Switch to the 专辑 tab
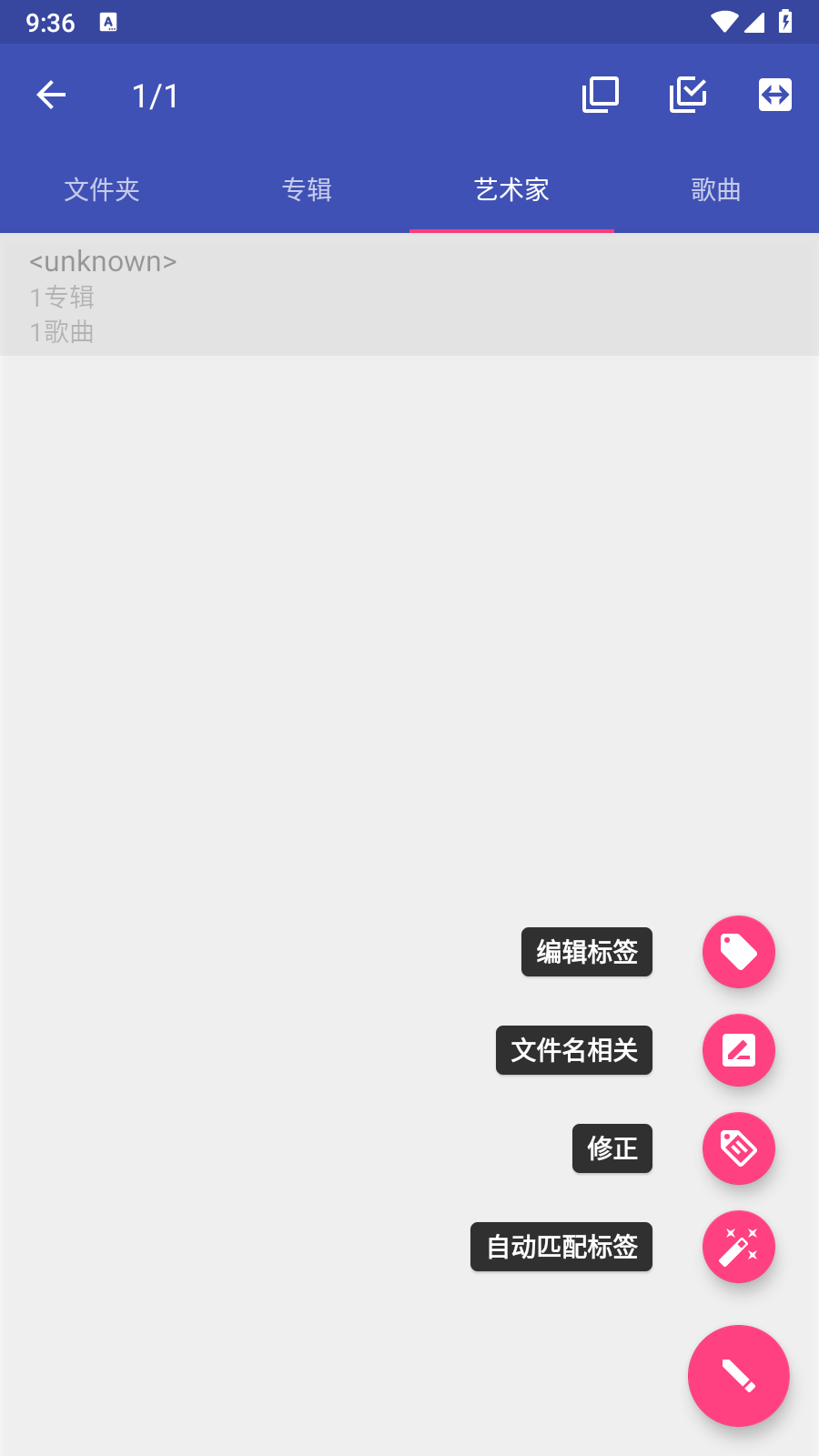The image size is (819, 1456). point(307,189)
